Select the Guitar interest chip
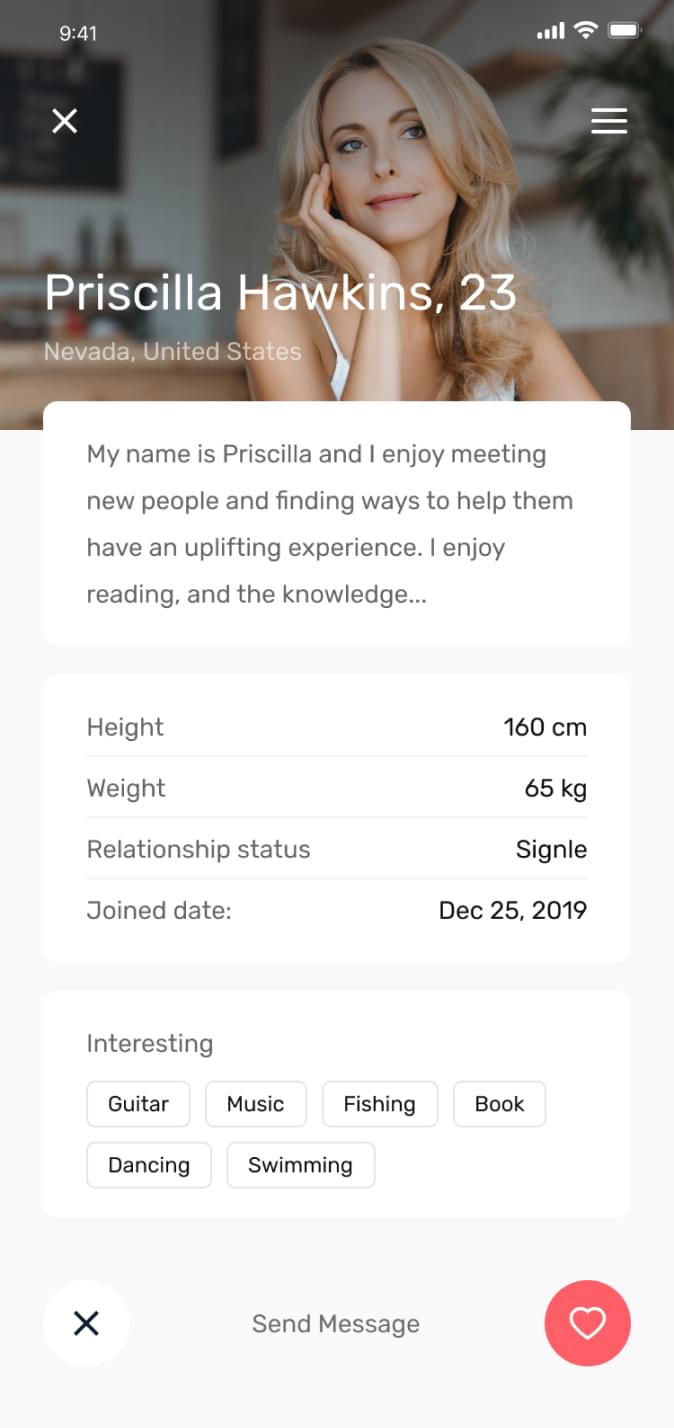The image size is (674, 1428). [x=138, y=1104]
